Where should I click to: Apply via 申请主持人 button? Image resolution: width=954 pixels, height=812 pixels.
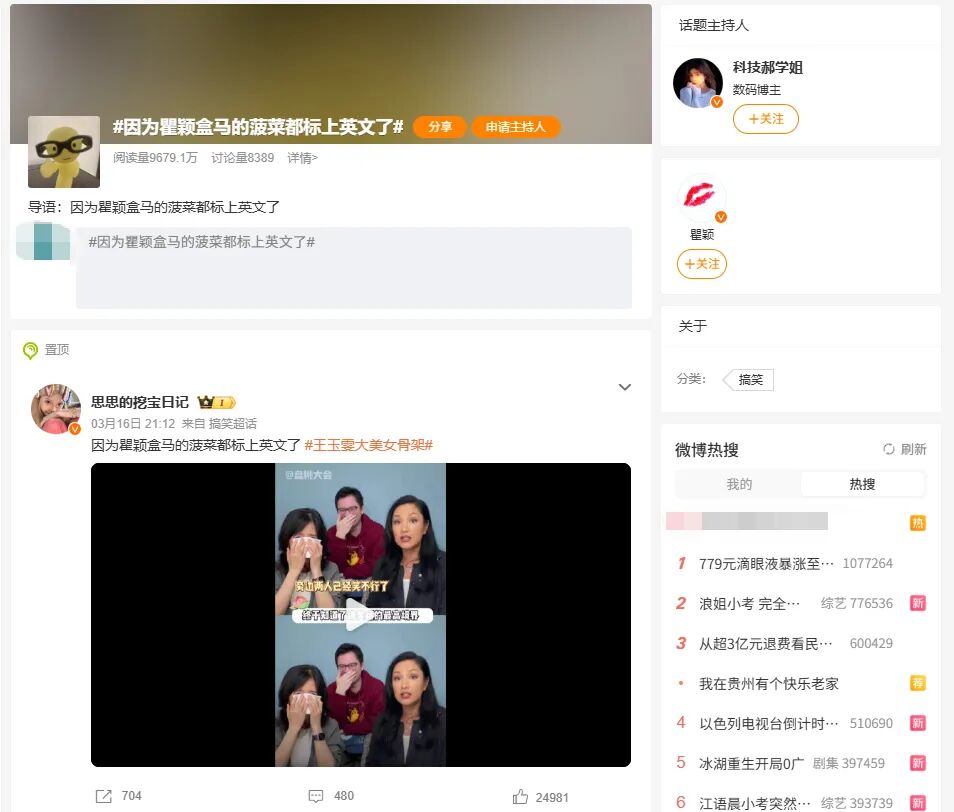[515, 127]
